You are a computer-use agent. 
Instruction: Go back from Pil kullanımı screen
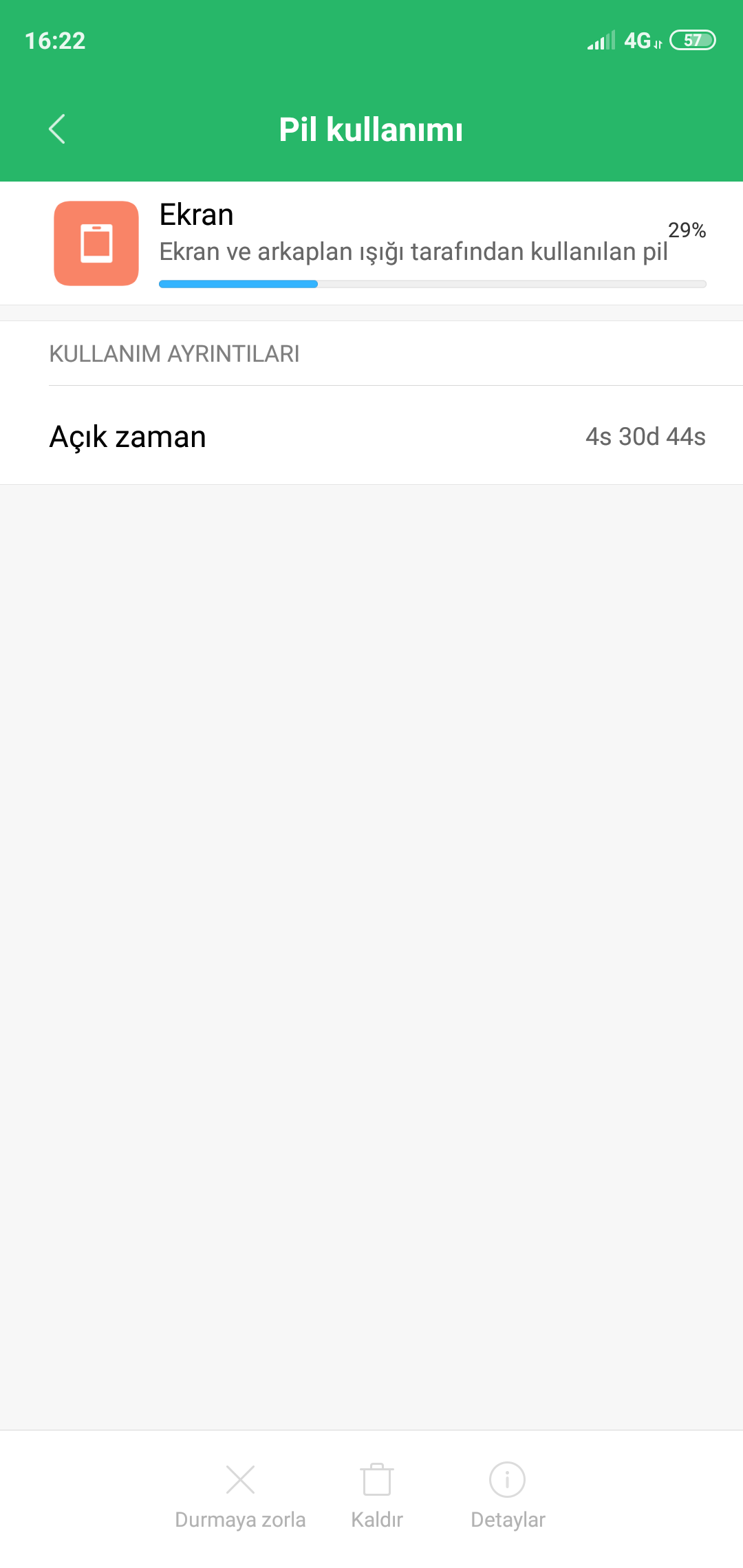tap(57, 129)
